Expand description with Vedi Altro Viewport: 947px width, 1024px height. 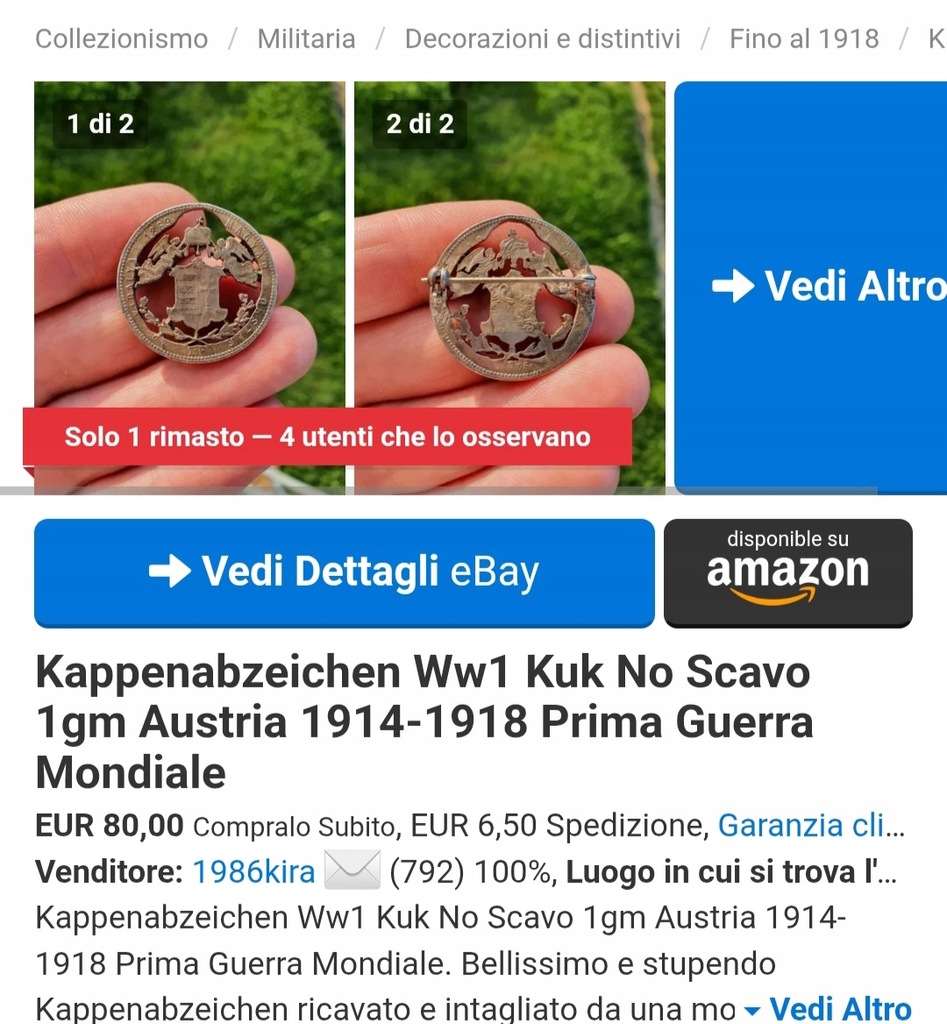click(830, 1008)
